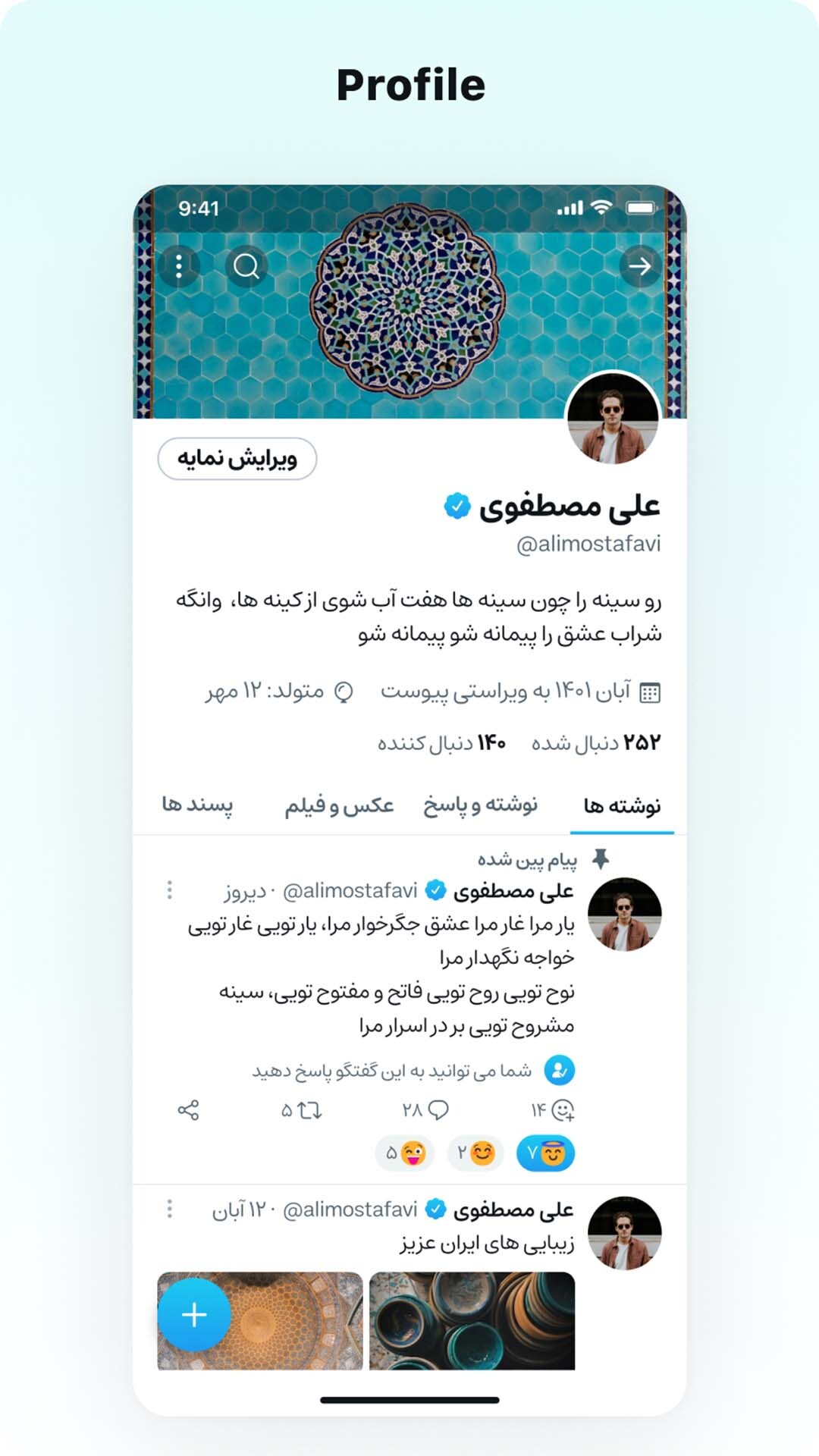Open the ۲۵۲ دنبال شده following list
This screenshot has width=819, height=1456.
[596, 742]
